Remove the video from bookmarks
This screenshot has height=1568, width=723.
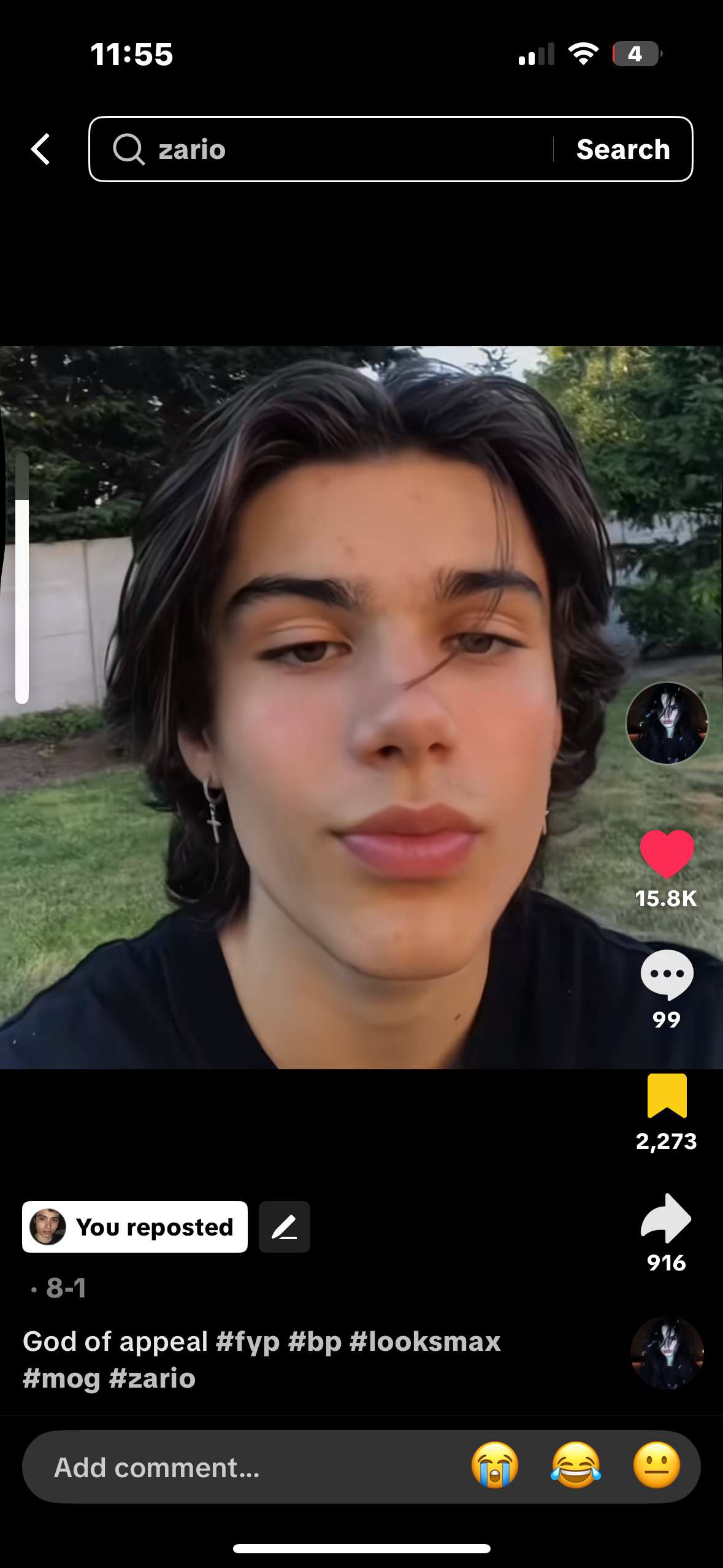click(x=667, y=1096)
